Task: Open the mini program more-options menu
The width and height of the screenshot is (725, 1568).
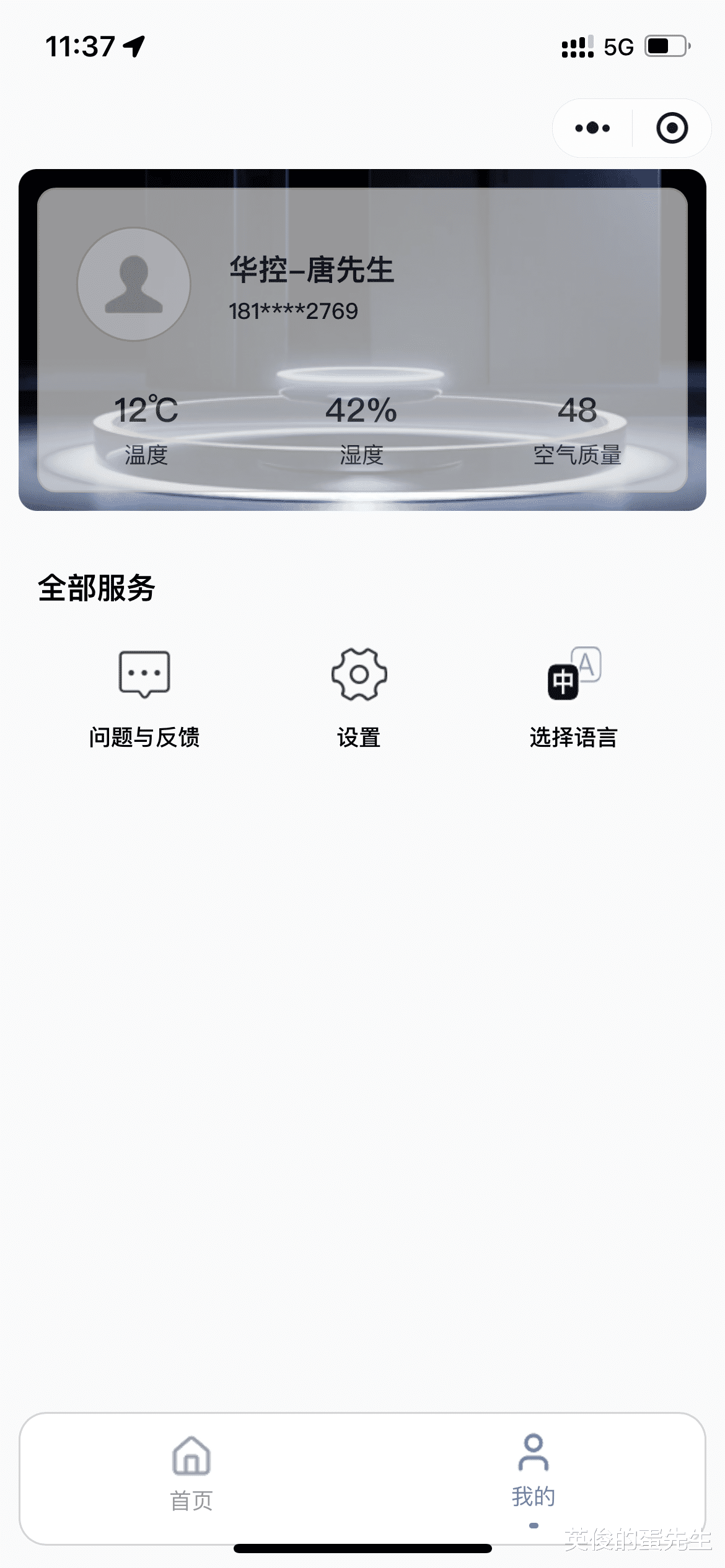Action: (x=592, y=128)
